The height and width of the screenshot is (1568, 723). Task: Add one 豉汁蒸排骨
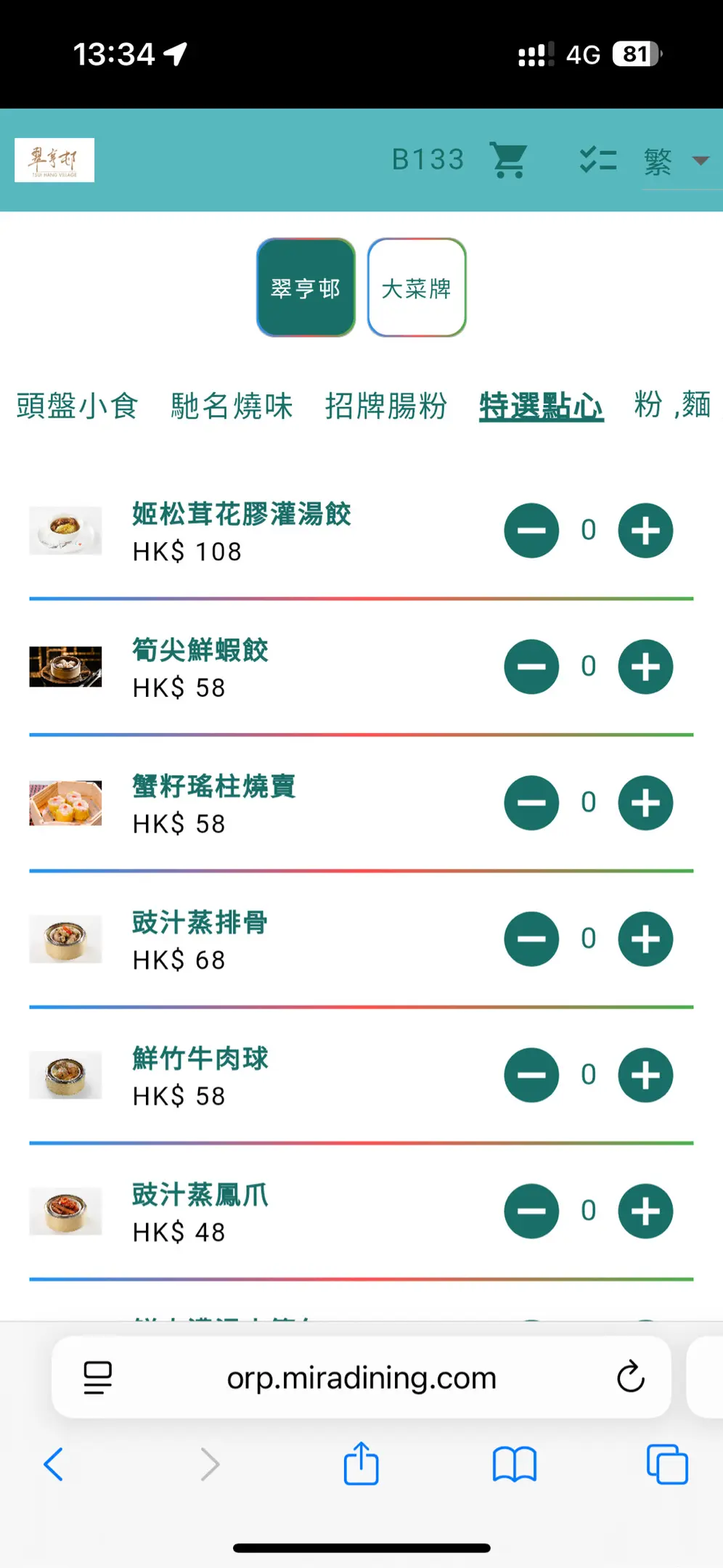[645, 939]
